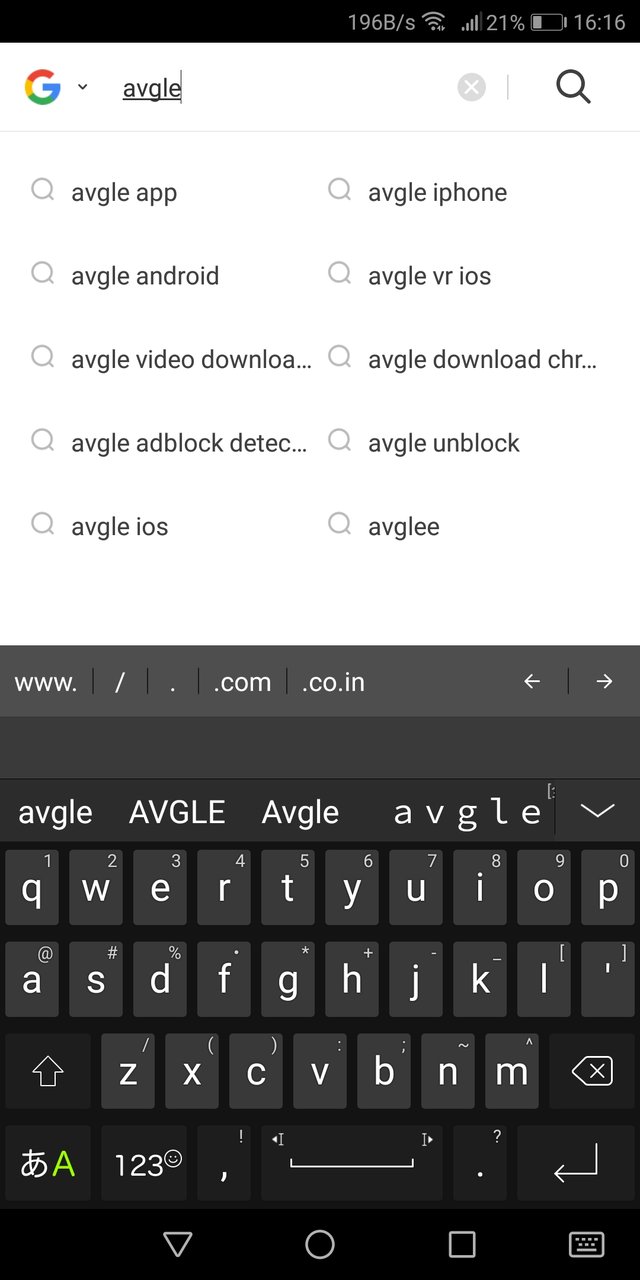Choose suggestion avgle ios
The width and height of the screenshot is (640, 1280).
point(119,527)
